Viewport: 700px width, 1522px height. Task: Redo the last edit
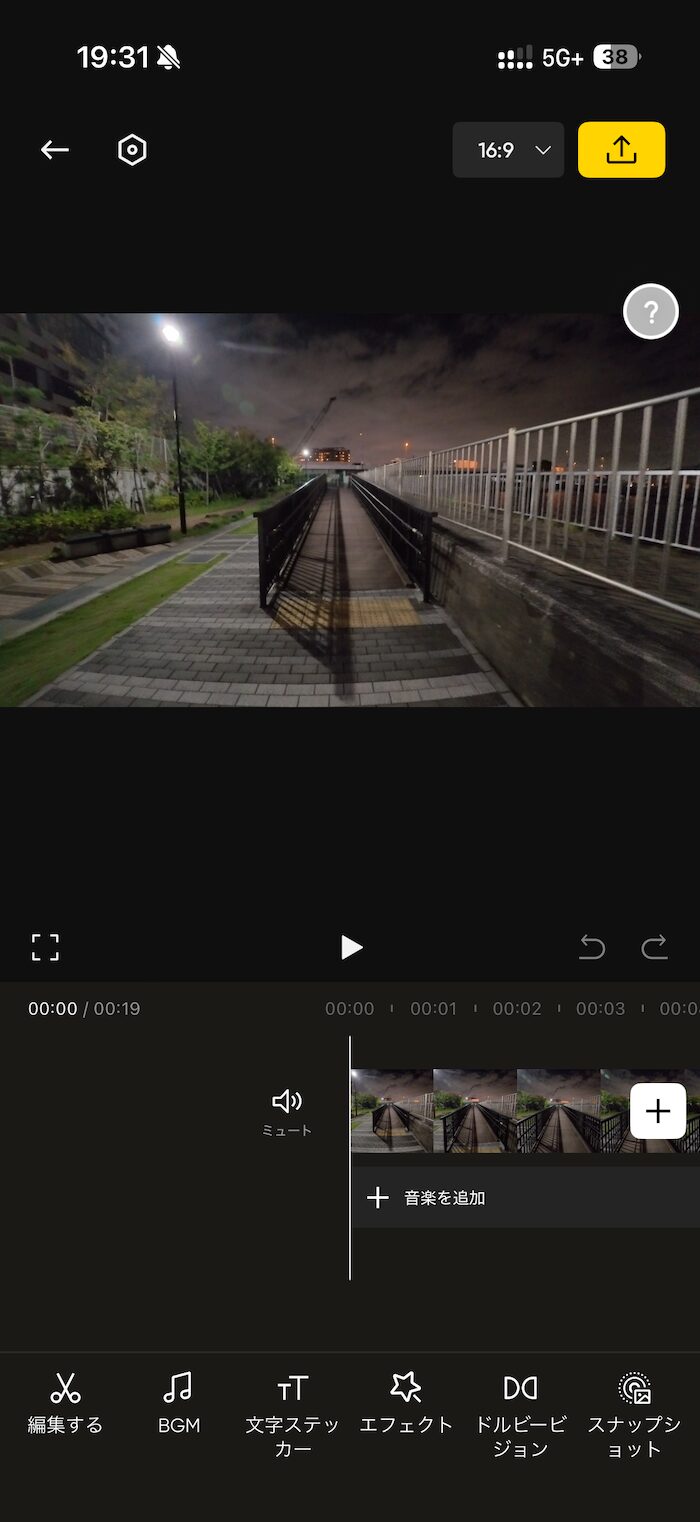655,947
